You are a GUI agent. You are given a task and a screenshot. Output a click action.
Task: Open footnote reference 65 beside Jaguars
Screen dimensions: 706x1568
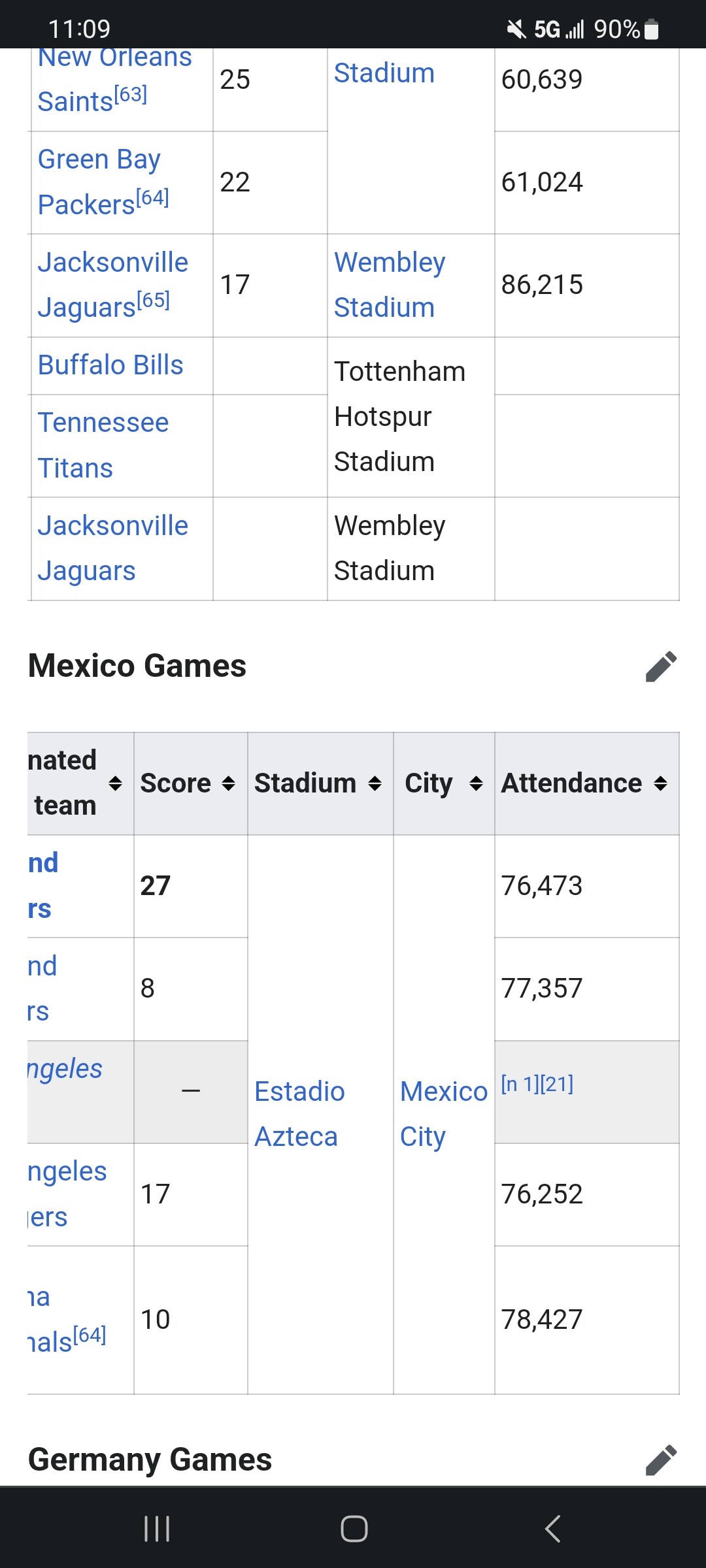click(x=154, y=301)
